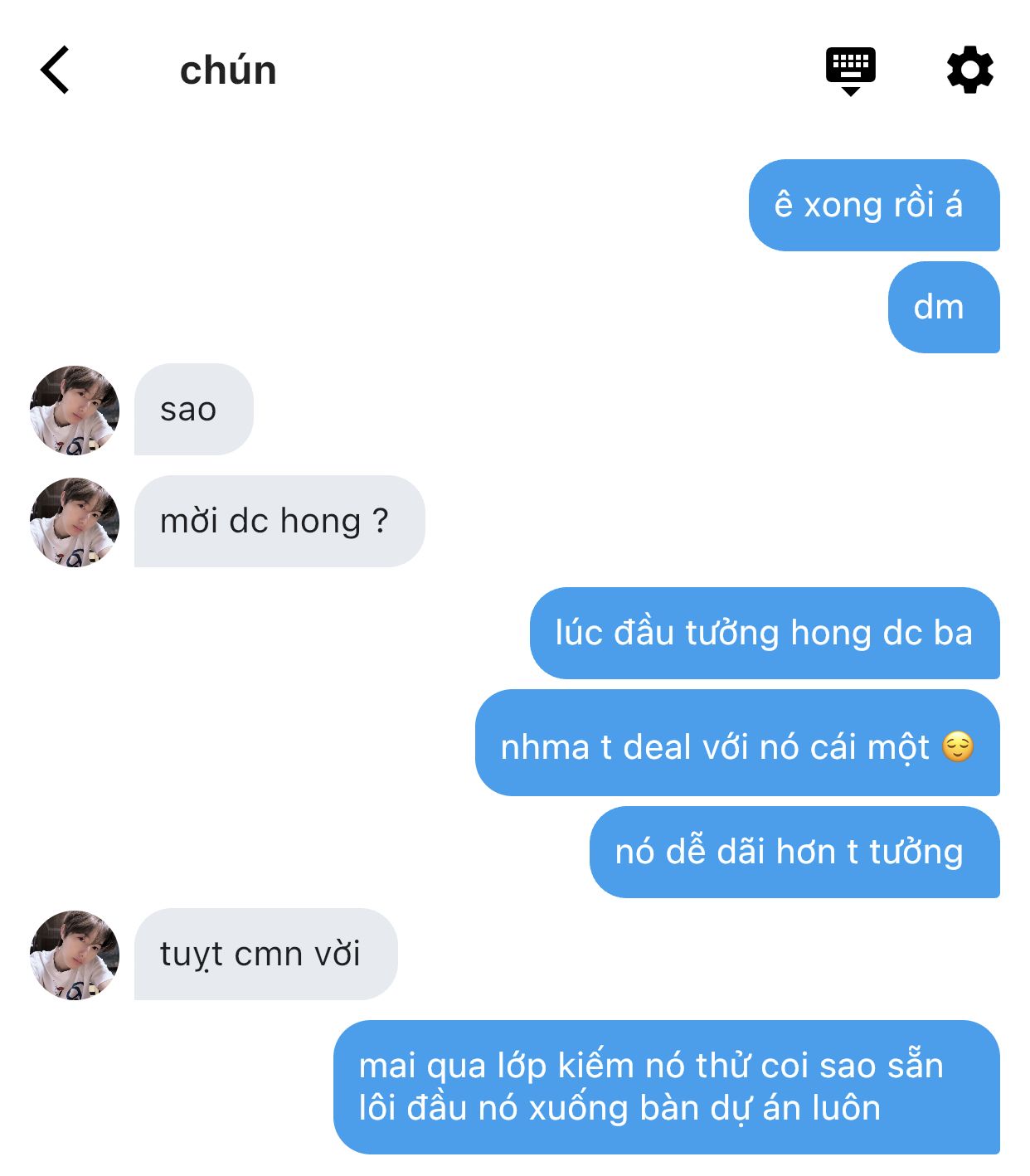View profile from "tuyṭ cmn vời" avatar
Viewport: 1030px width, 1176px height.
pyautogui.click(x=75, y=955)
